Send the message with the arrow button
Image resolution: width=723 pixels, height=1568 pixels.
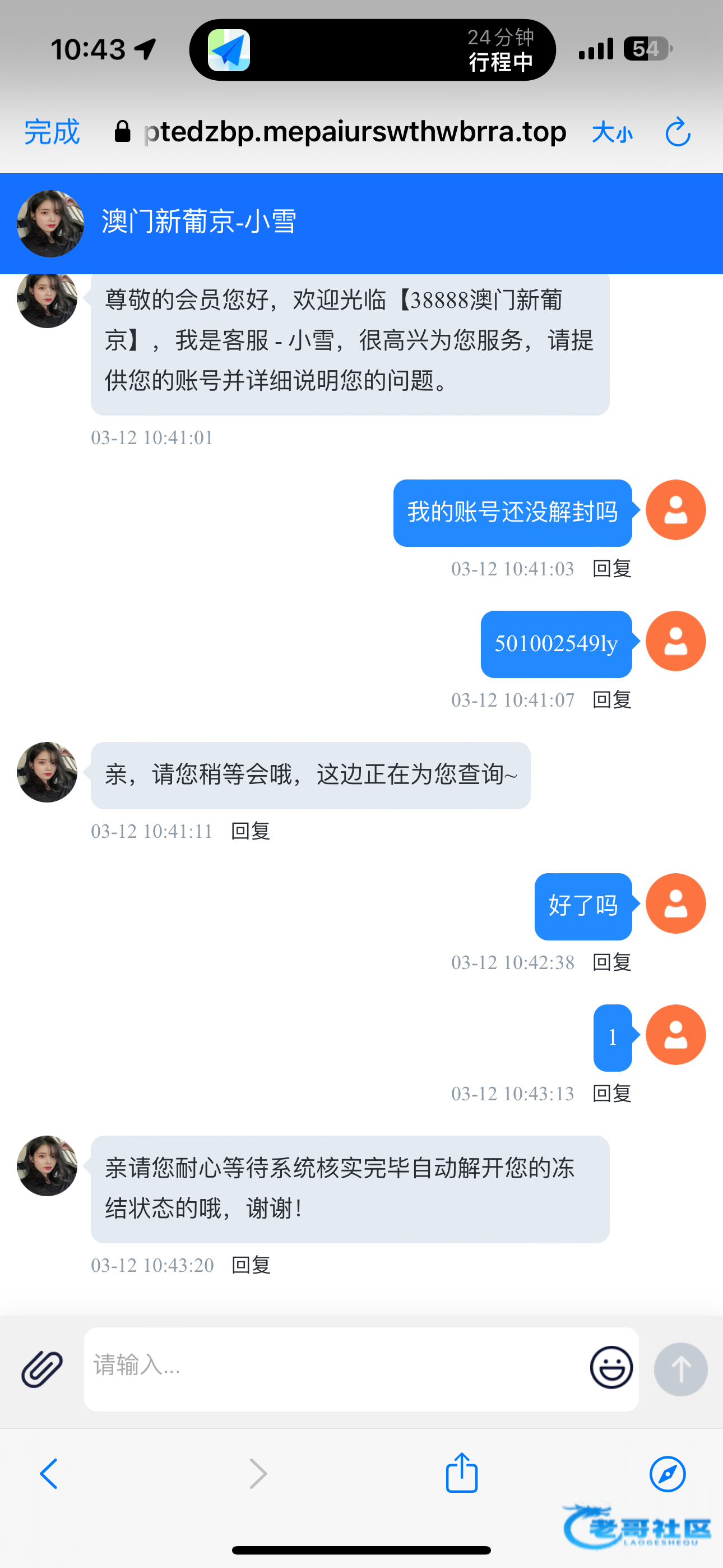[680, 1368]
